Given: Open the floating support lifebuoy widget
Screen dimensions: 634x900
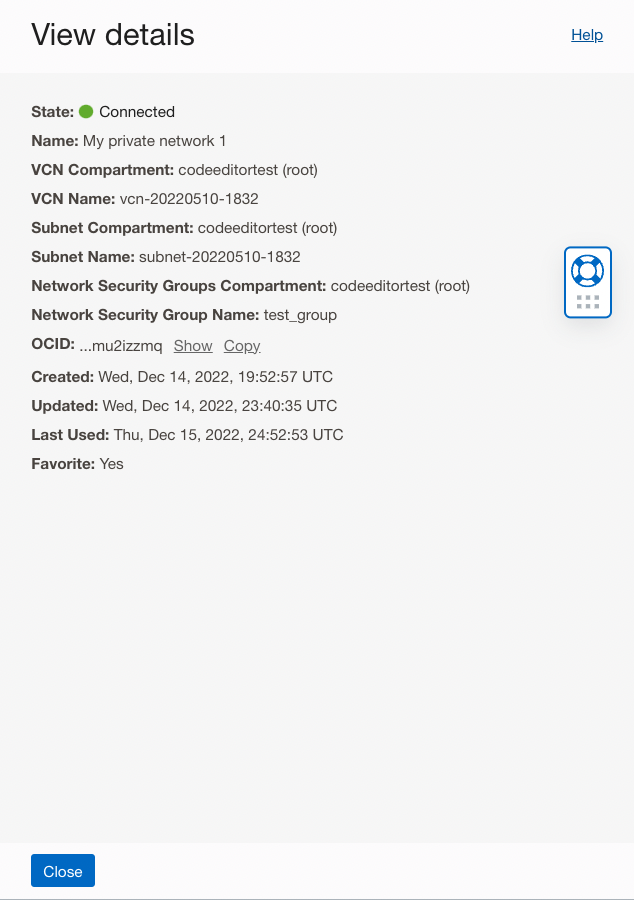Looking at the screenshot, I should pos(587,272).
